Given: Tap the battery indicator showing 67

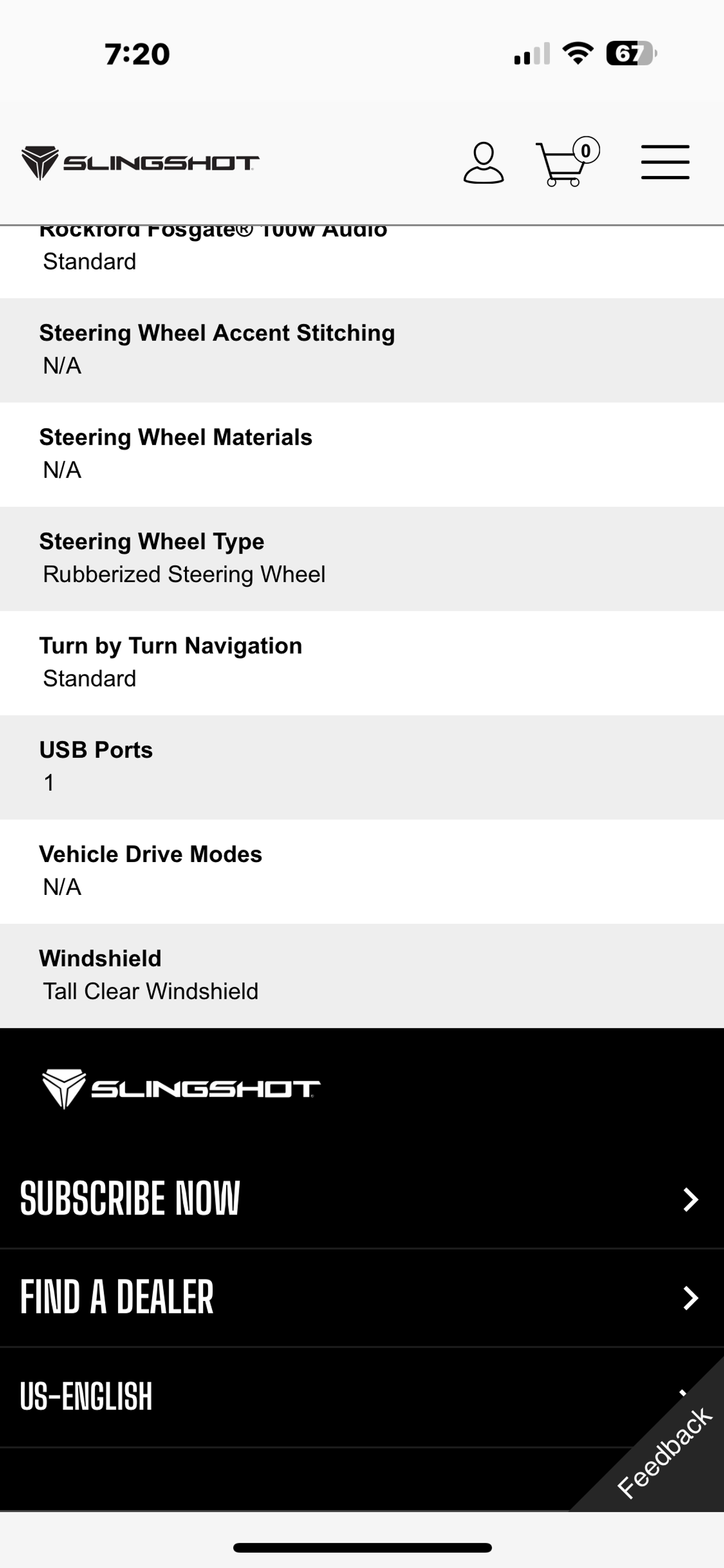Looking at the screenshot, I should click(x=628, y=55).
